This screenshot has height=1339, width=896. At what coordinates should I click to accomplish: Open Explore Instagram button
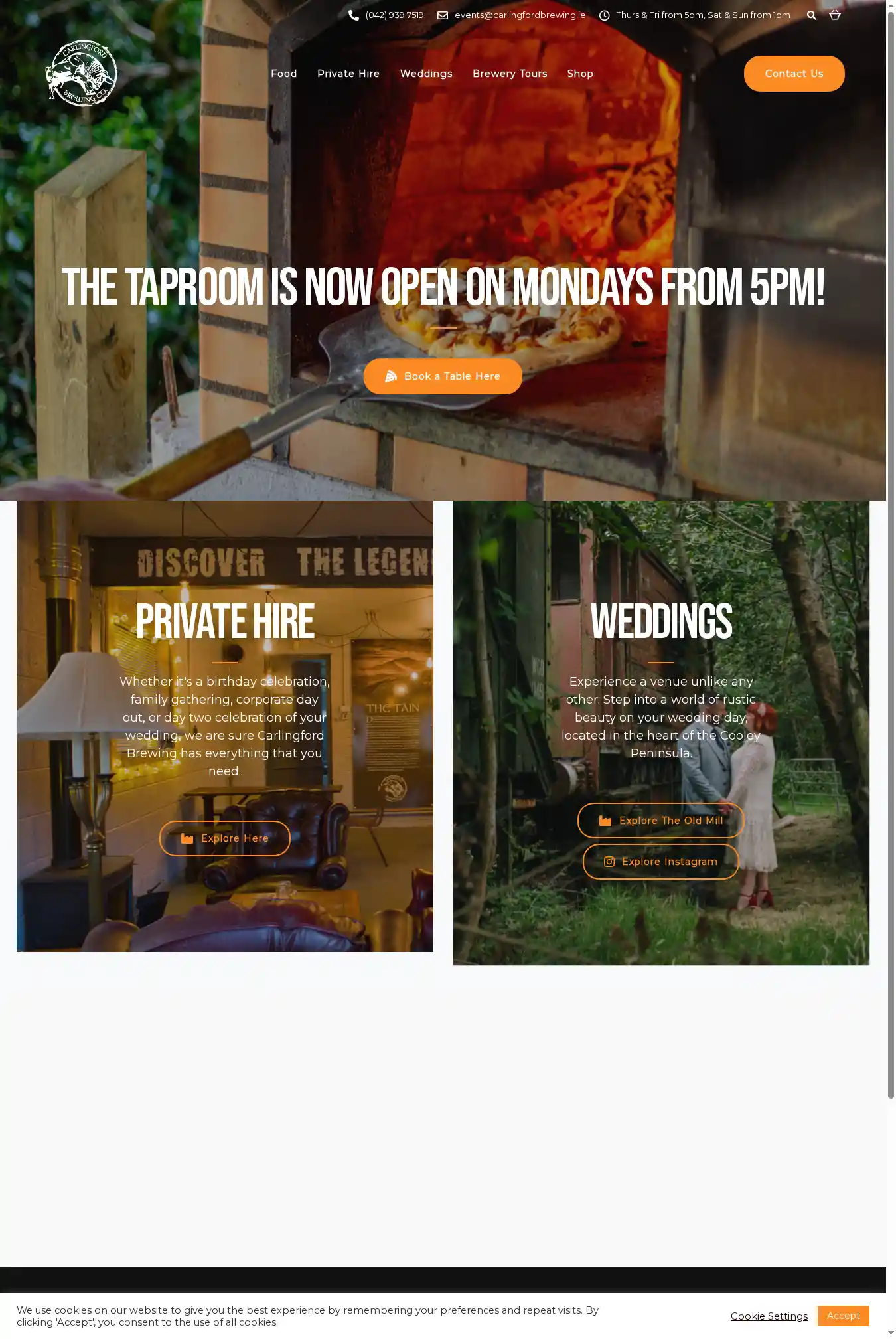click(661, 862)
